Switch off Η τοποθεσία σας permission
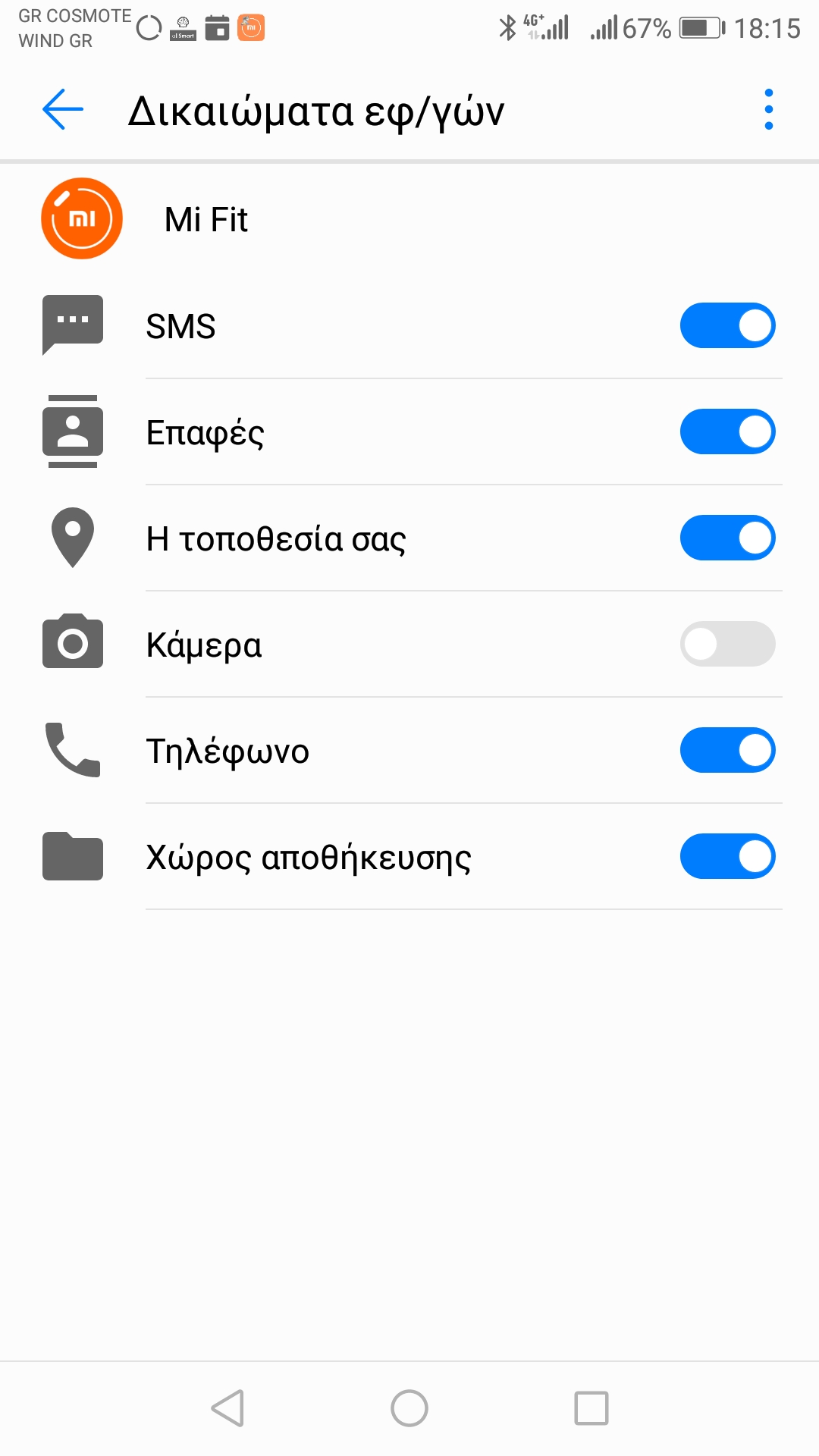Viewport: 819px width, 1456px height. [727, 538]
